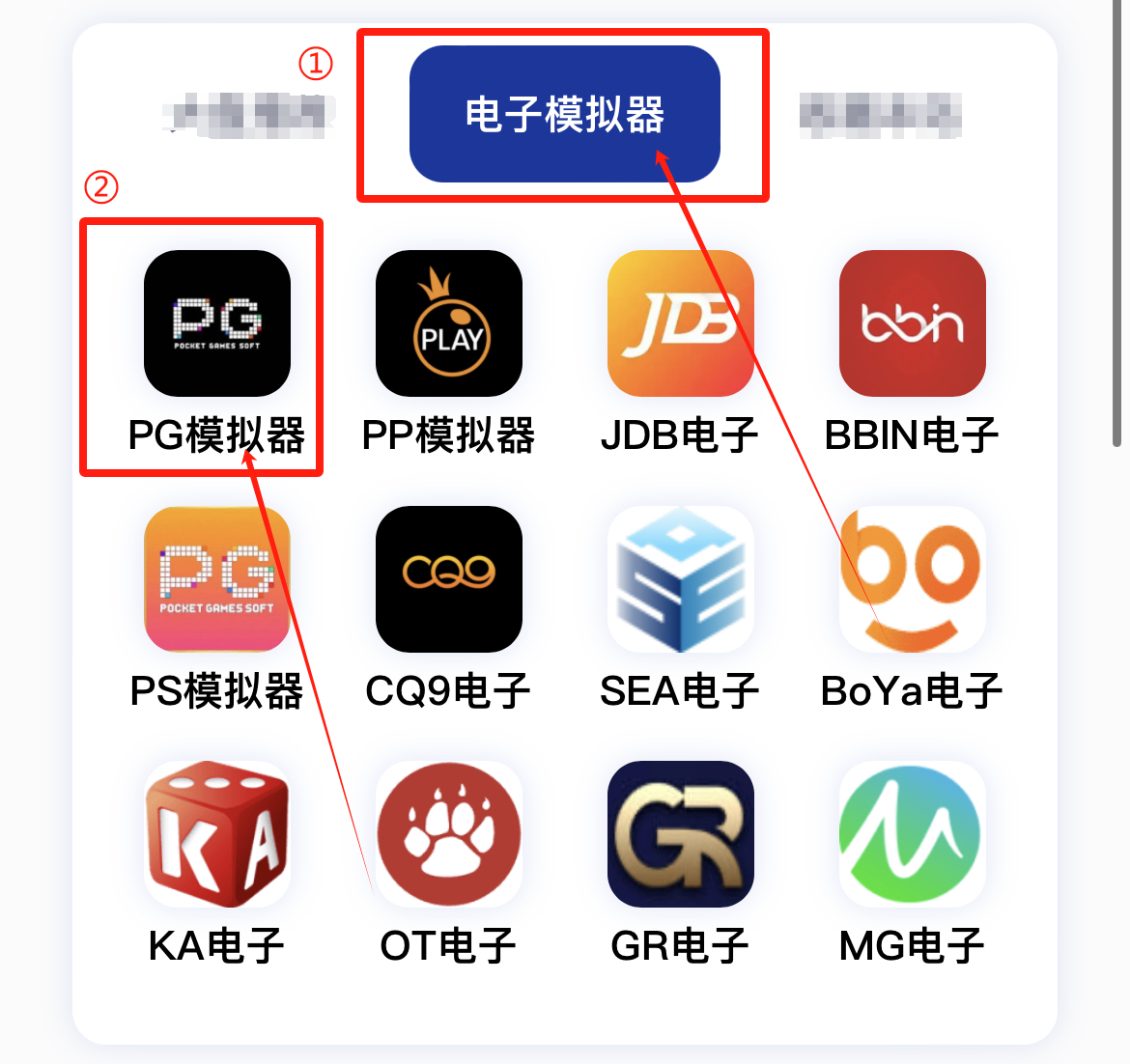Select the 电子模拟器 tab
This screenshot has width=1130, height=1064.
pos(564,114)
